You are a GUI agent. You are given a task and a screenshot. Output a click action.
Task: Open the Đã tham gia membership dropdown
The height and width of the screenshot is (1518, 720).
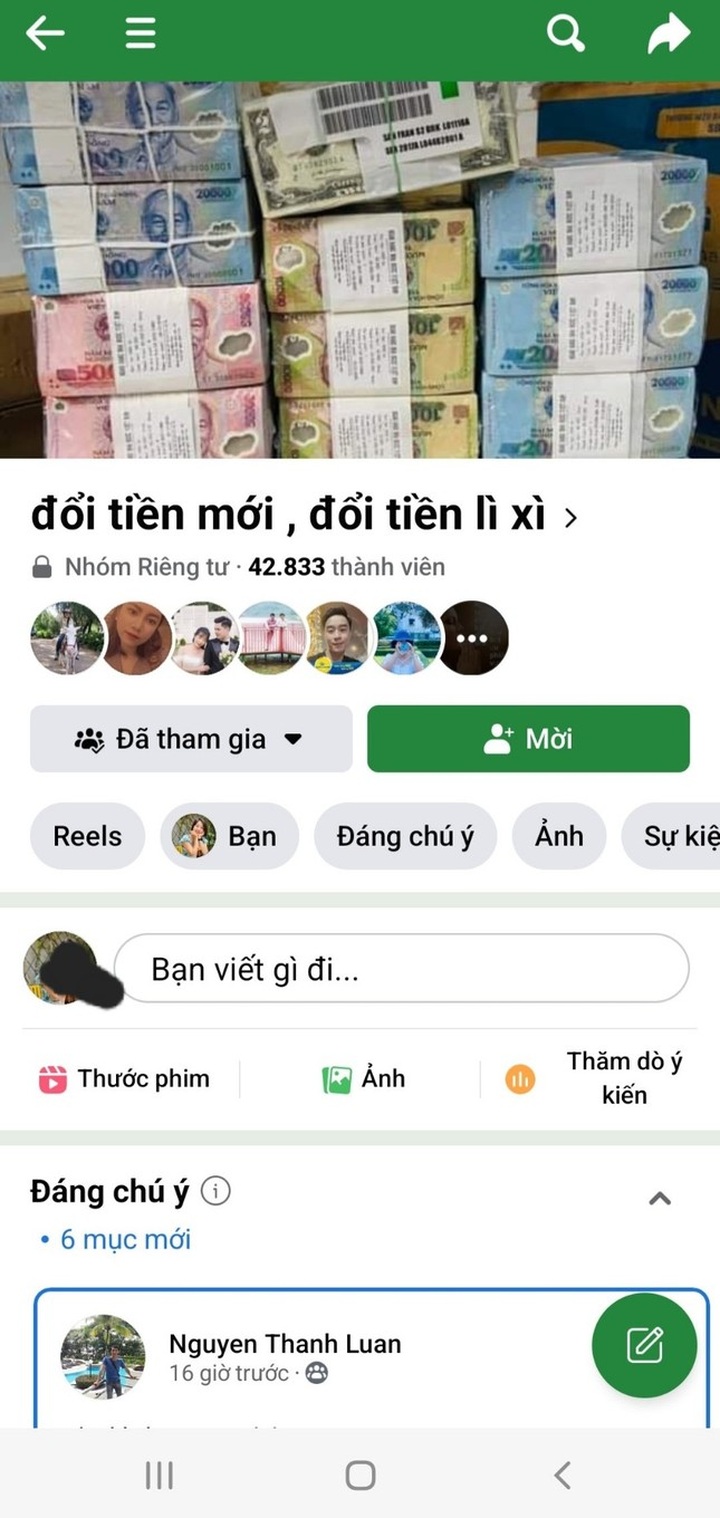point(191,738)
